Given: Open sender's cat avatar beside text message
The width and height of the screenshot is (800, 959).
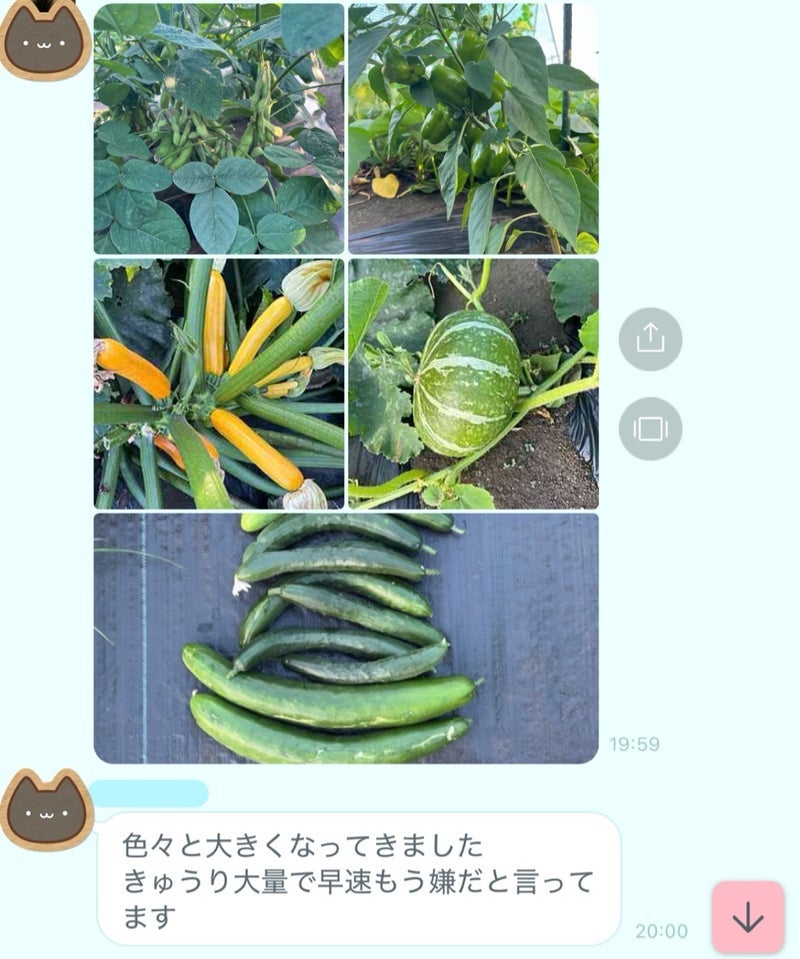Looking at the screenshot, I should (46, 809).
